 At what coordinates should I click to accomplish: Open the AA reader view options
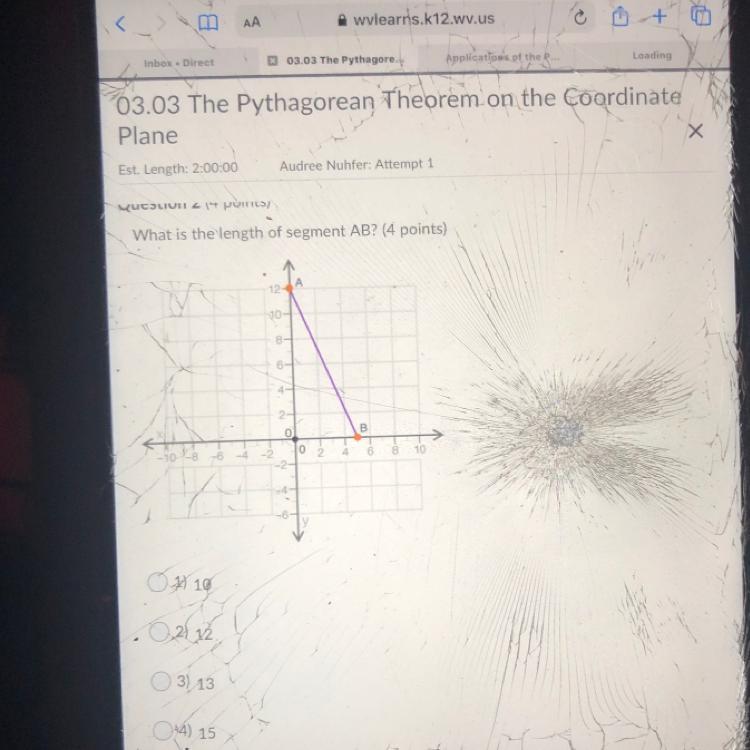[252, 21]
